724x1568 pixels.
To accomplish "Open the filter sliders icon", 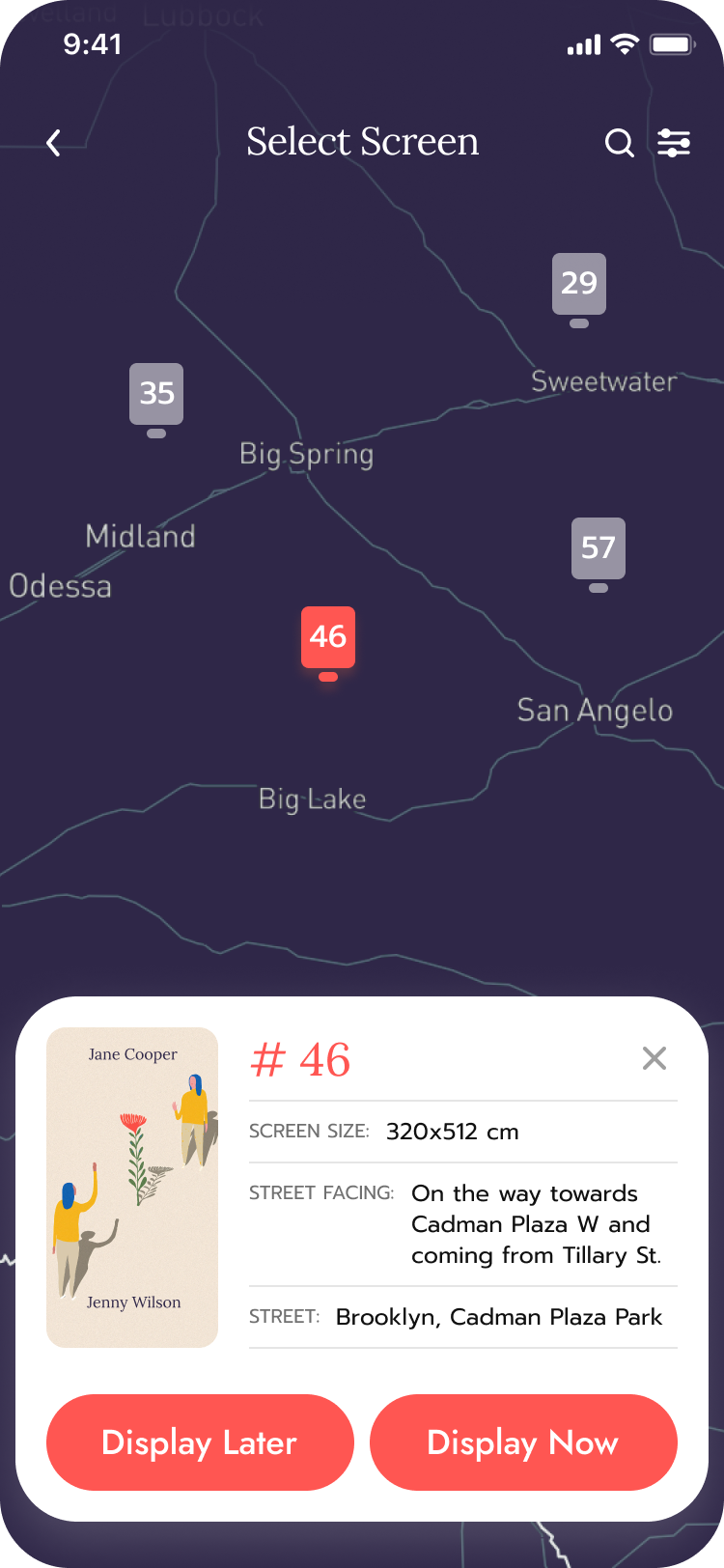I will tap(674, 143).
